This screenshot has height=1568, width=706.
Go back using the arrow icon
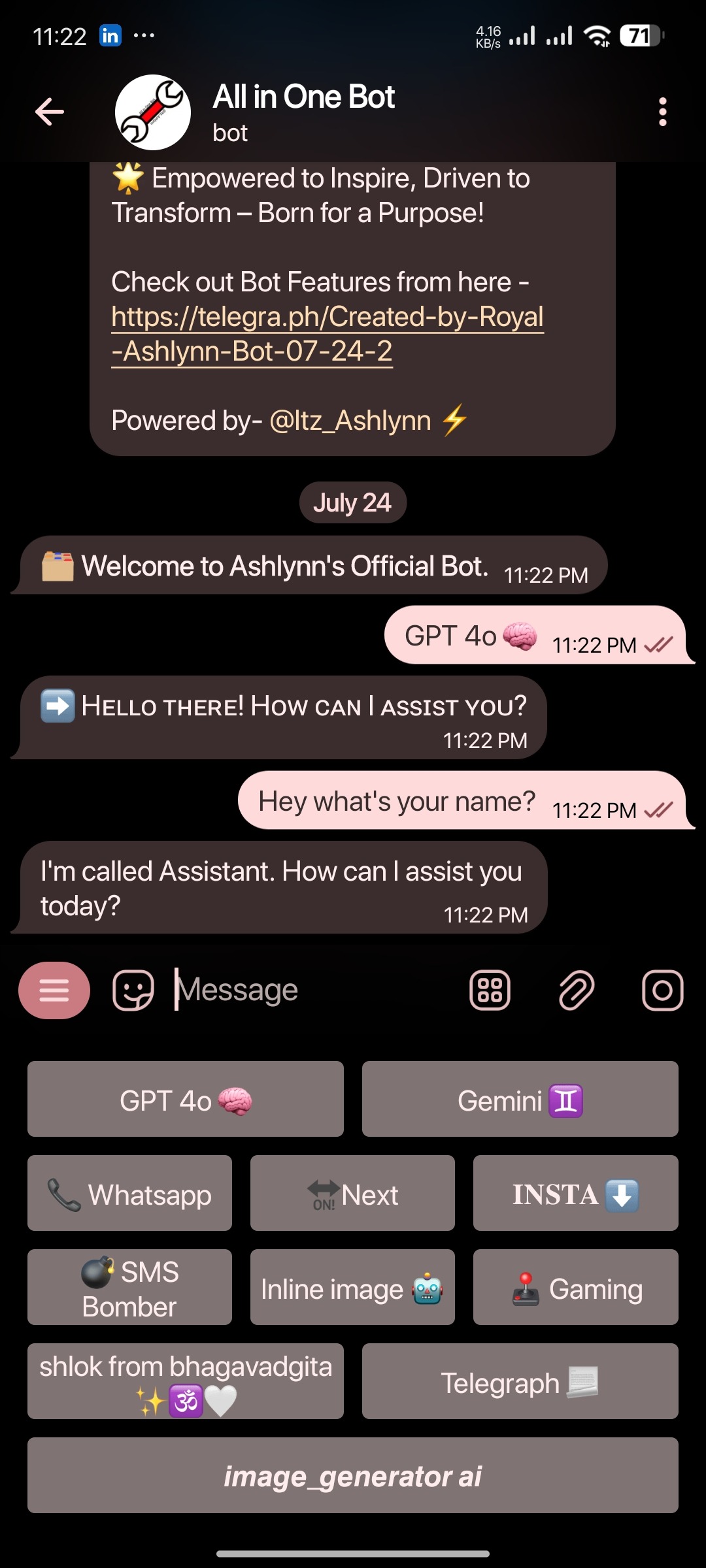[50, 112]
